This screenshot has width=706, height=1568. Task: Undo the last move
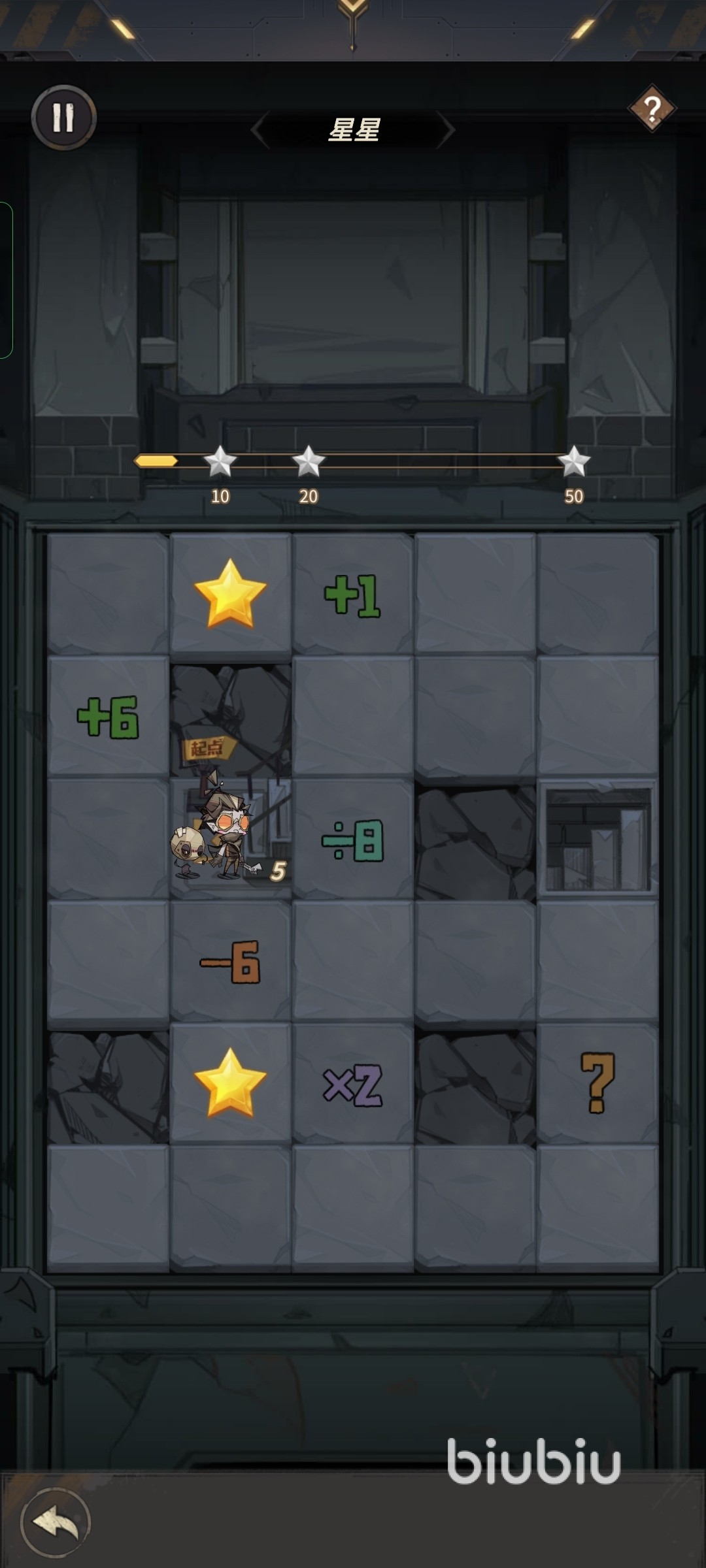[x=56, y=1522]
